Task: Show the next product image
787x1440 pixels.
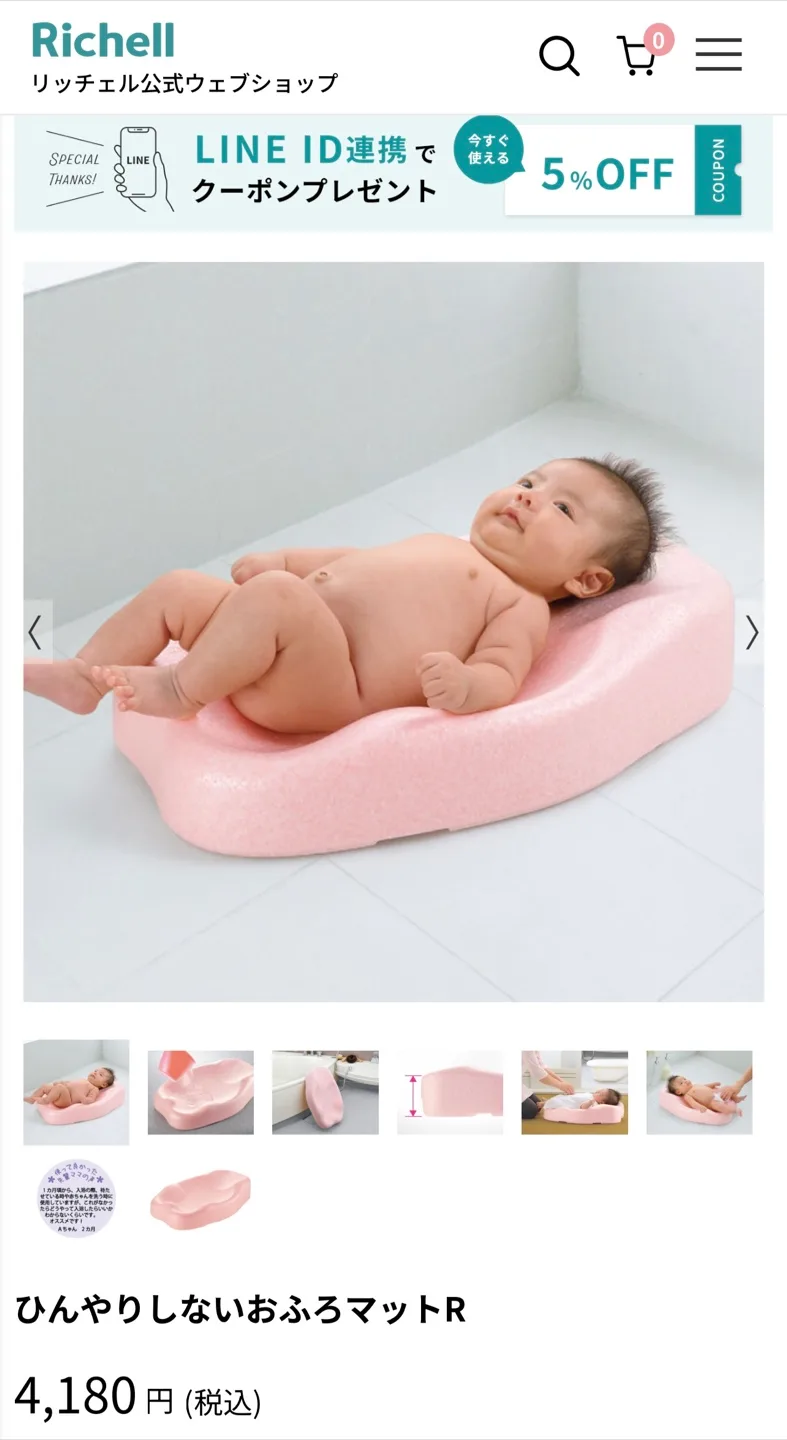Action: coord(750,632)
